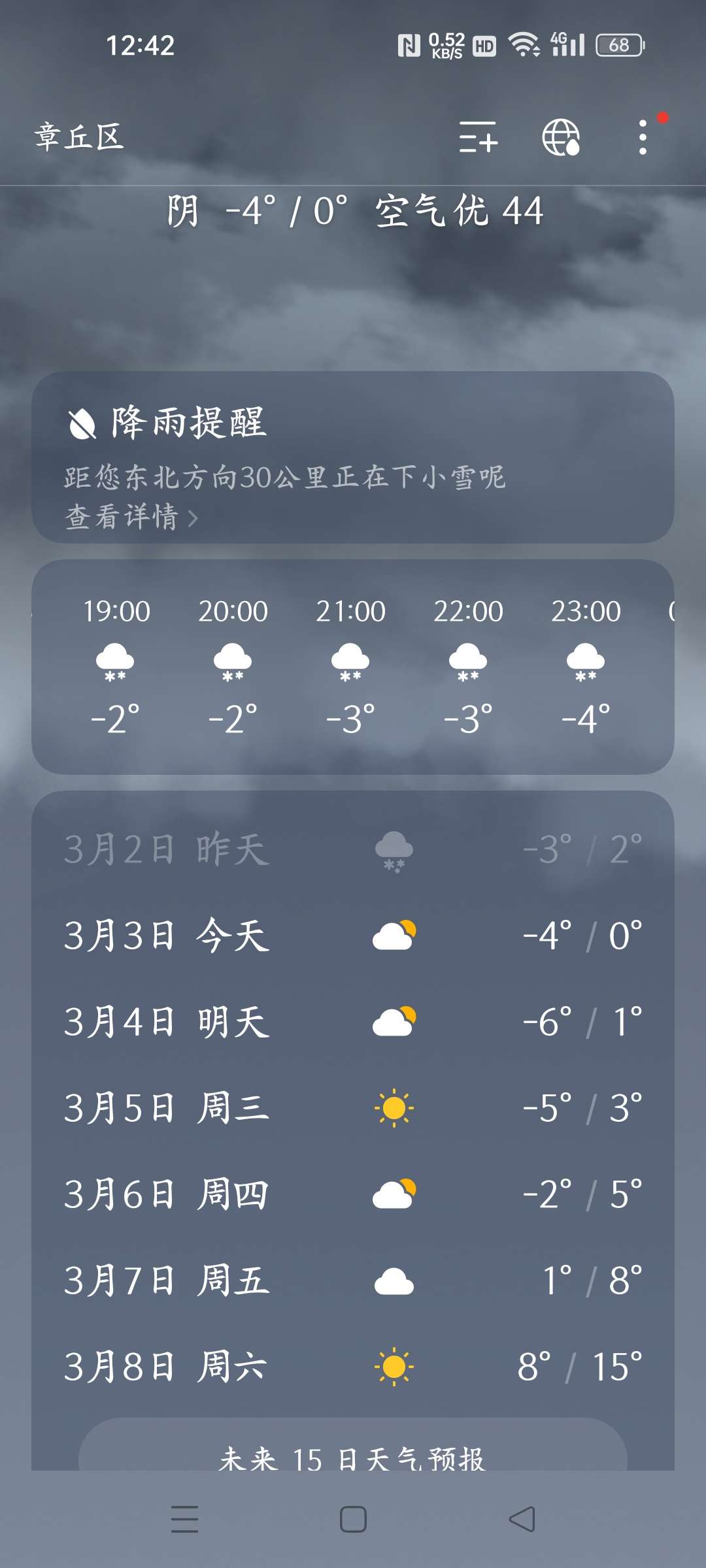Tap 查看详情 in the rain alert card
Image resolution: width=706 pixels, height=1568 pixels.
click(x=131, y=517)
